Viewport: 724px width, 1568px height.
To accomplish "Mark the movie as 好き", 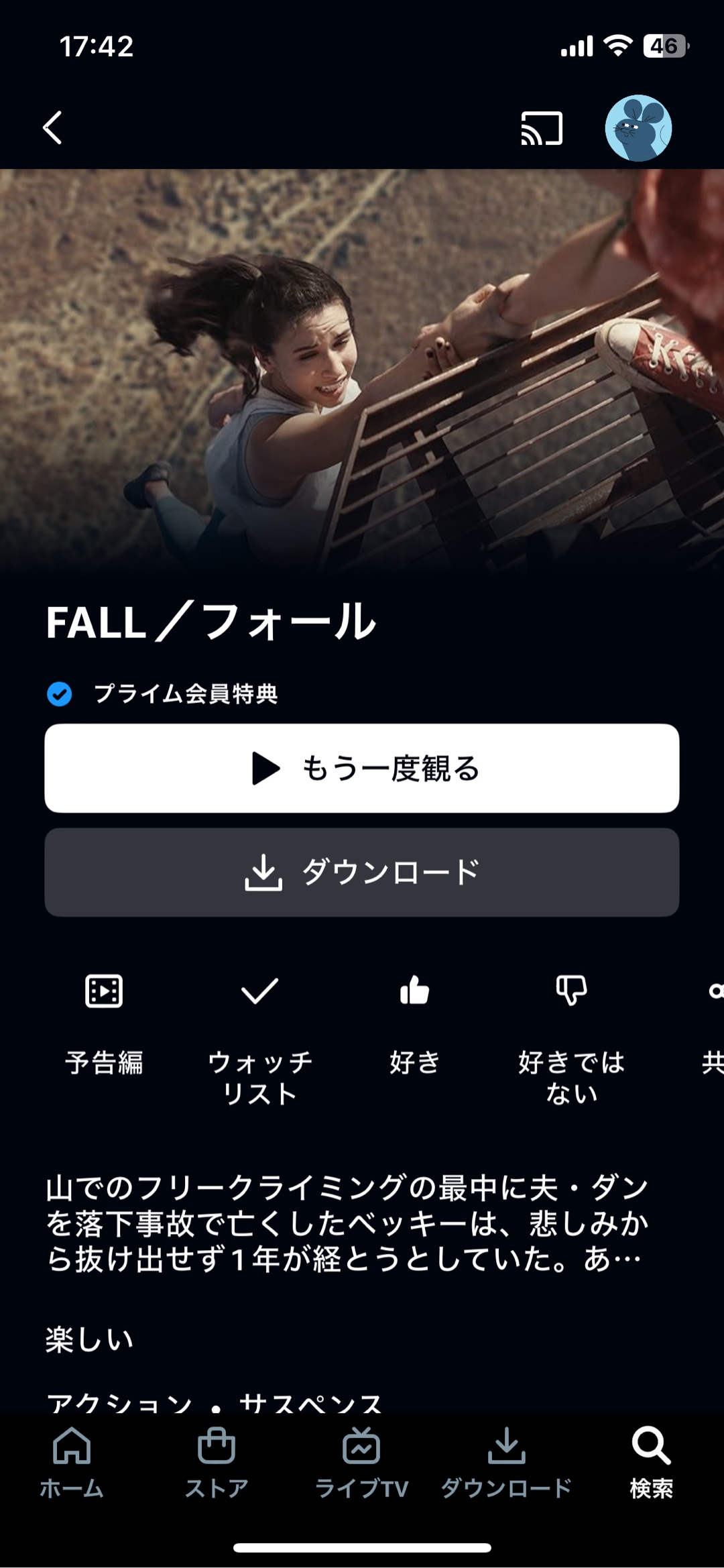I will pos(414,991).
